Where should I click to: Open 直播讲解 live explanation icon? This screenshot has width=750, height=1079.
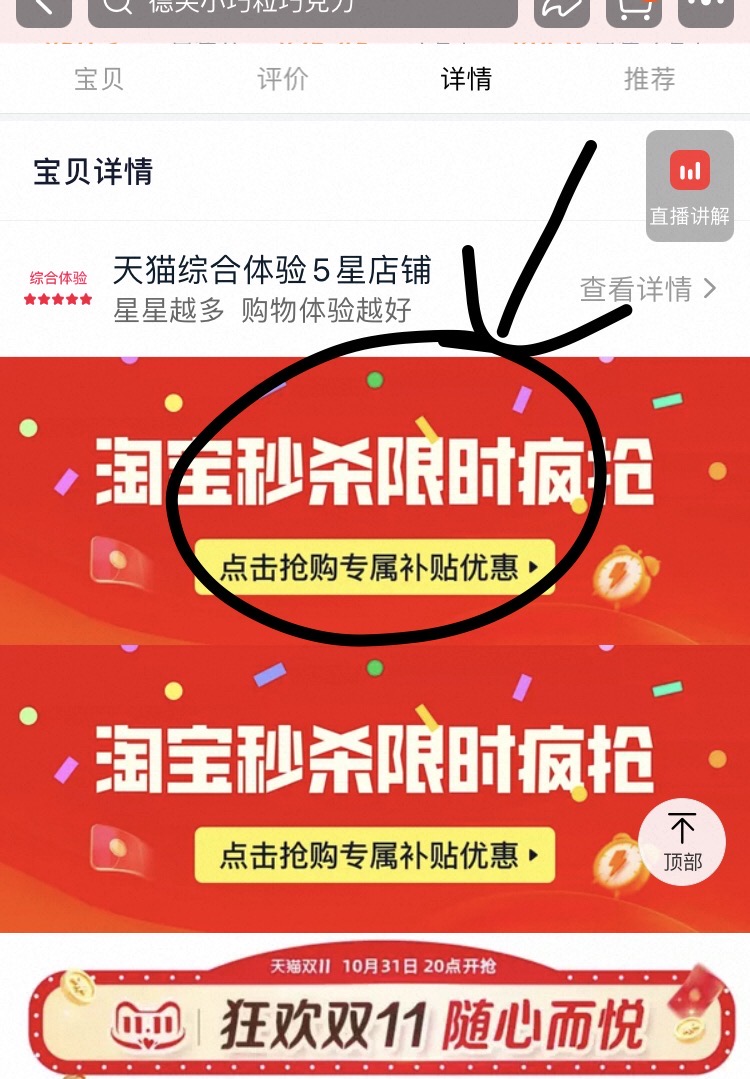(689, 172)
